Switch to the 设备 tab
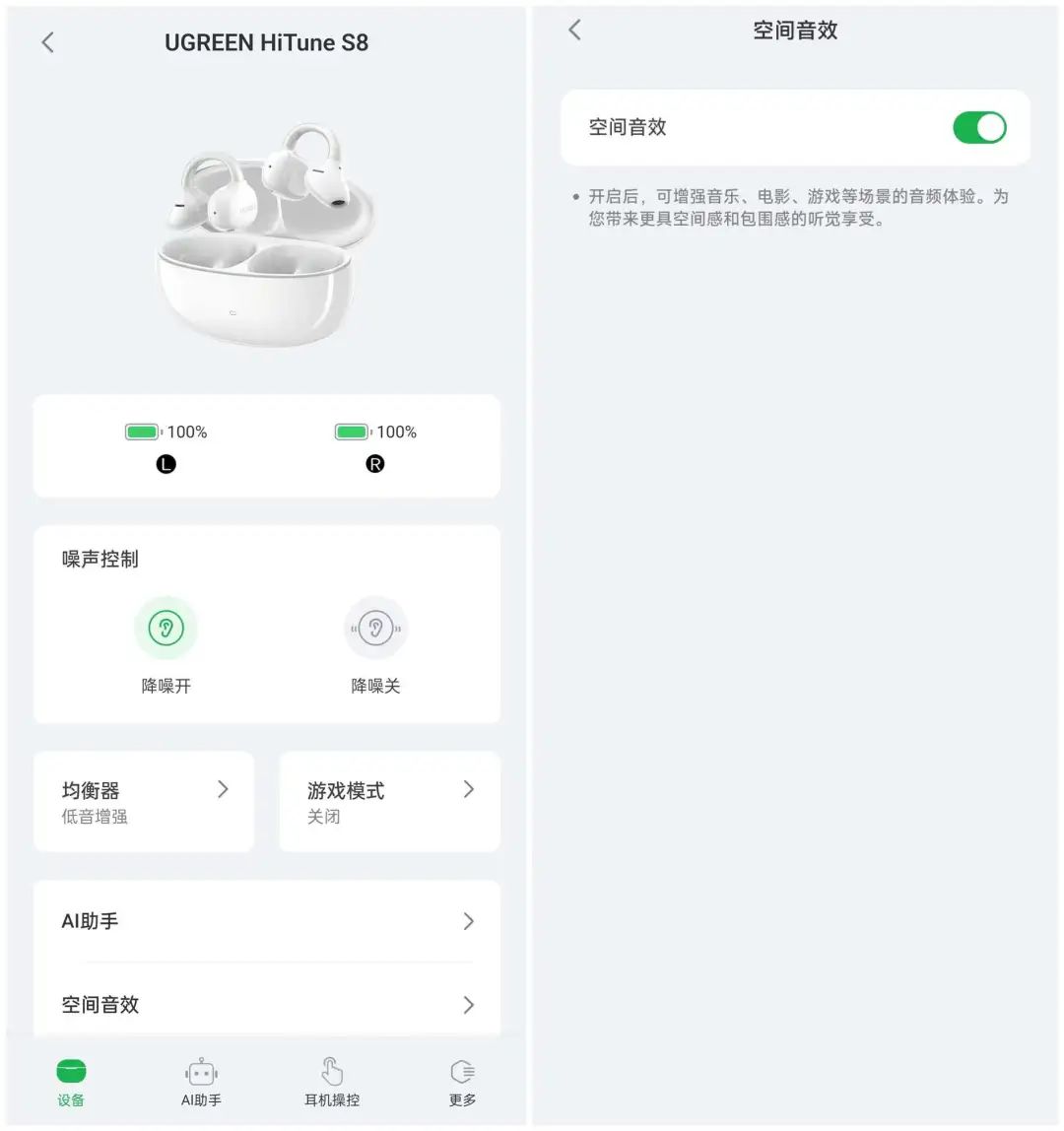The width and height of the screenshot is (1064, 1131). (71, 1083)
